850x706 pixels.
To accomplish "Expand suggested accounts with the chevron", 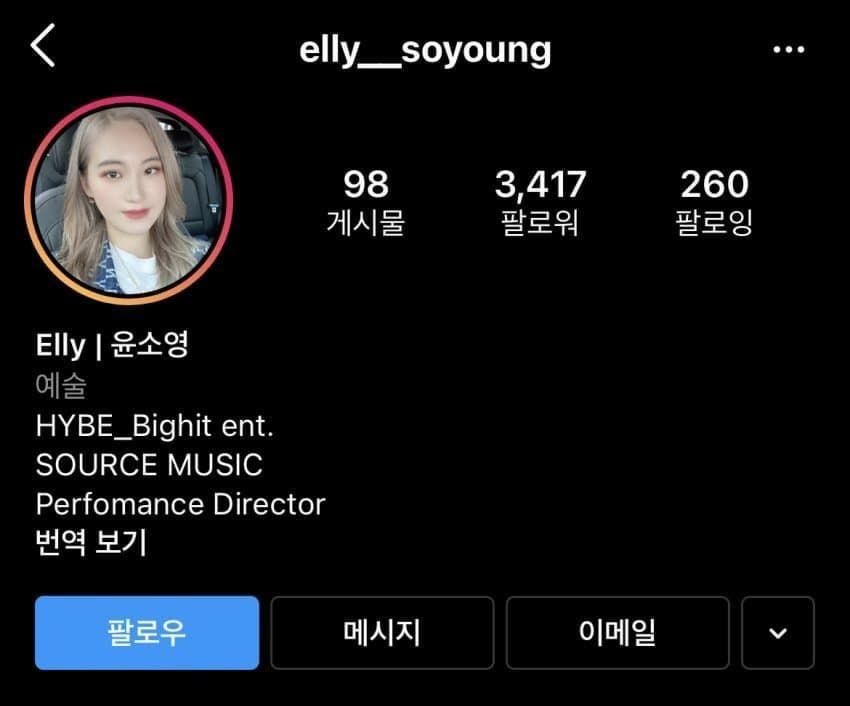I will coord(778,633).
